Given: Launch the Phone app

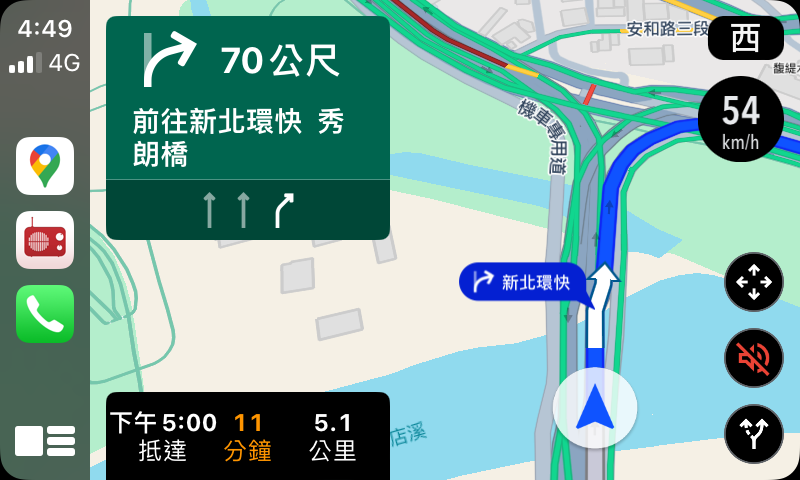Looking at the screenshot, I should tap(45, 314).
